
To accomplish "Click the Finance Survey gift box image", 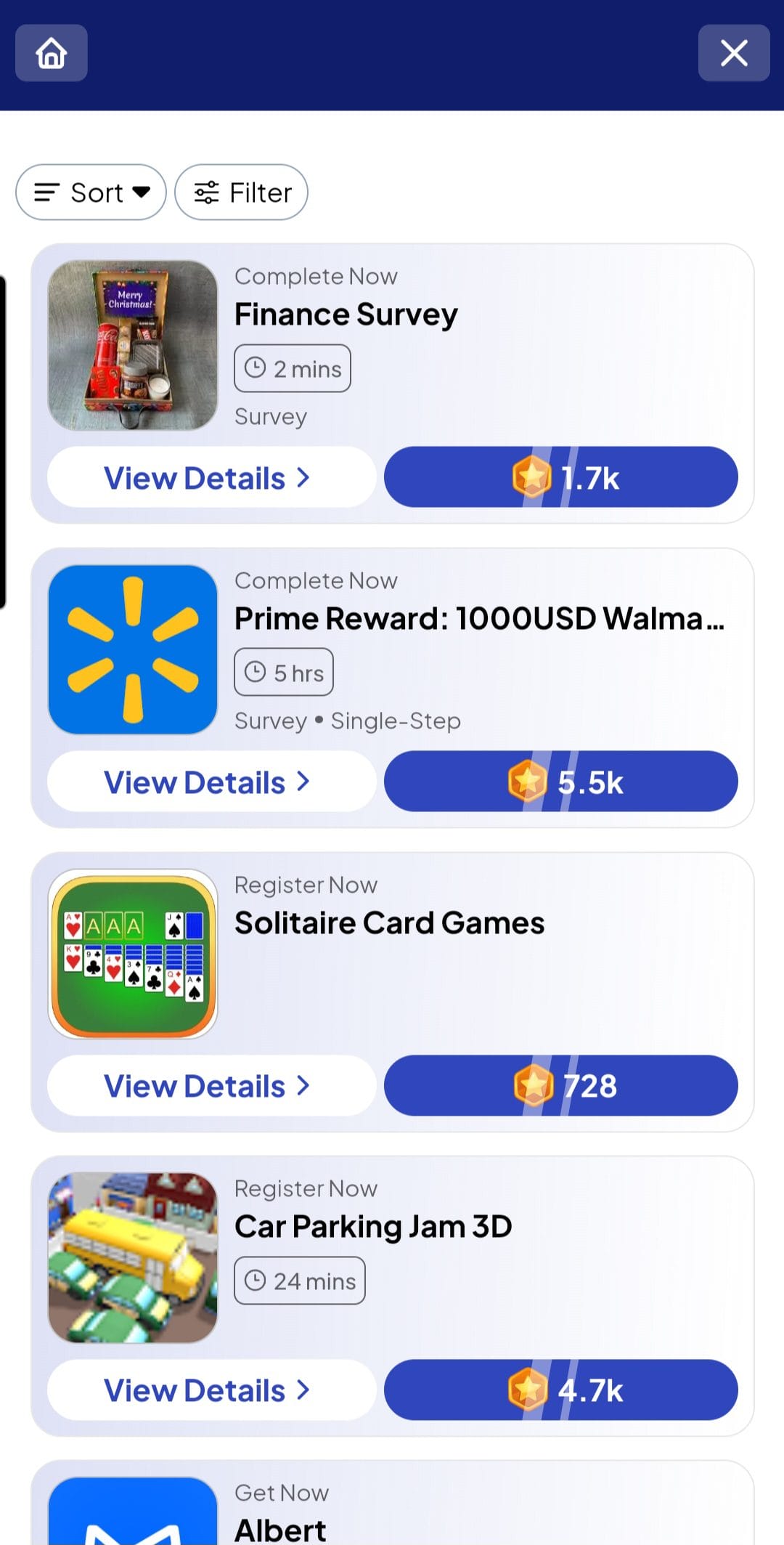I will click(132, 345).
